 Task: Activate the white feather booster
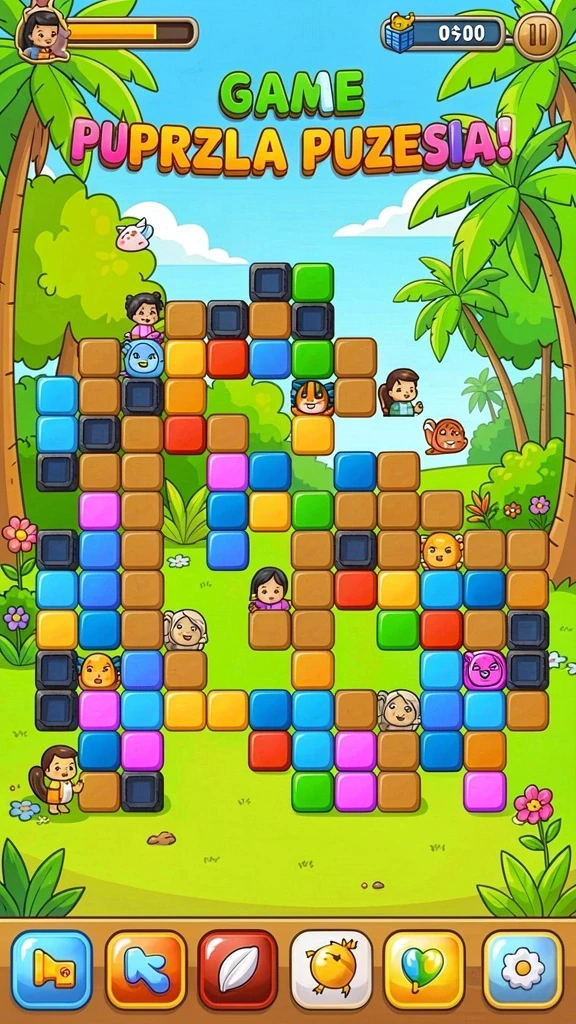[238, 969]
